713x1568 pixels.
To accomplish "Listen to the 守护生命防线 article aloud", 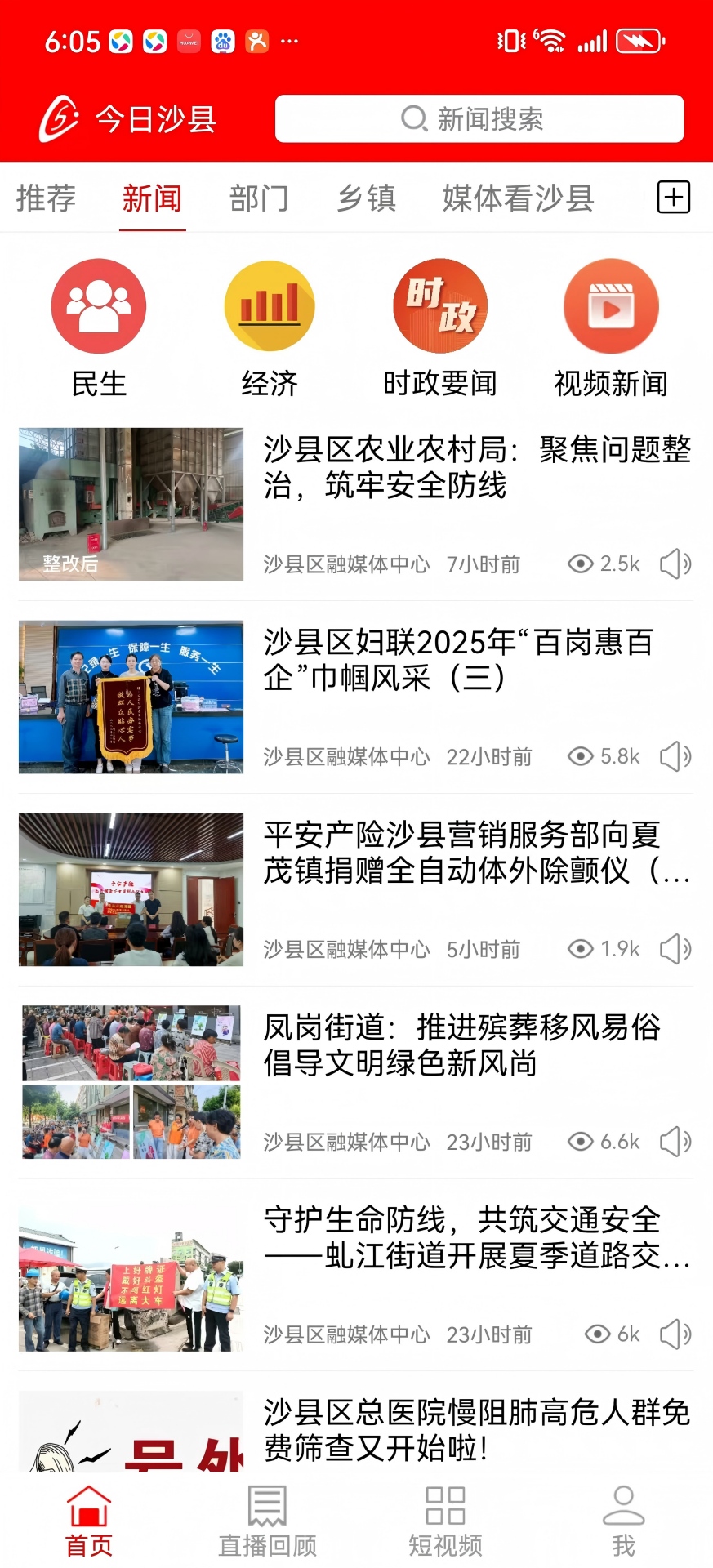I will pos(675,1334).
